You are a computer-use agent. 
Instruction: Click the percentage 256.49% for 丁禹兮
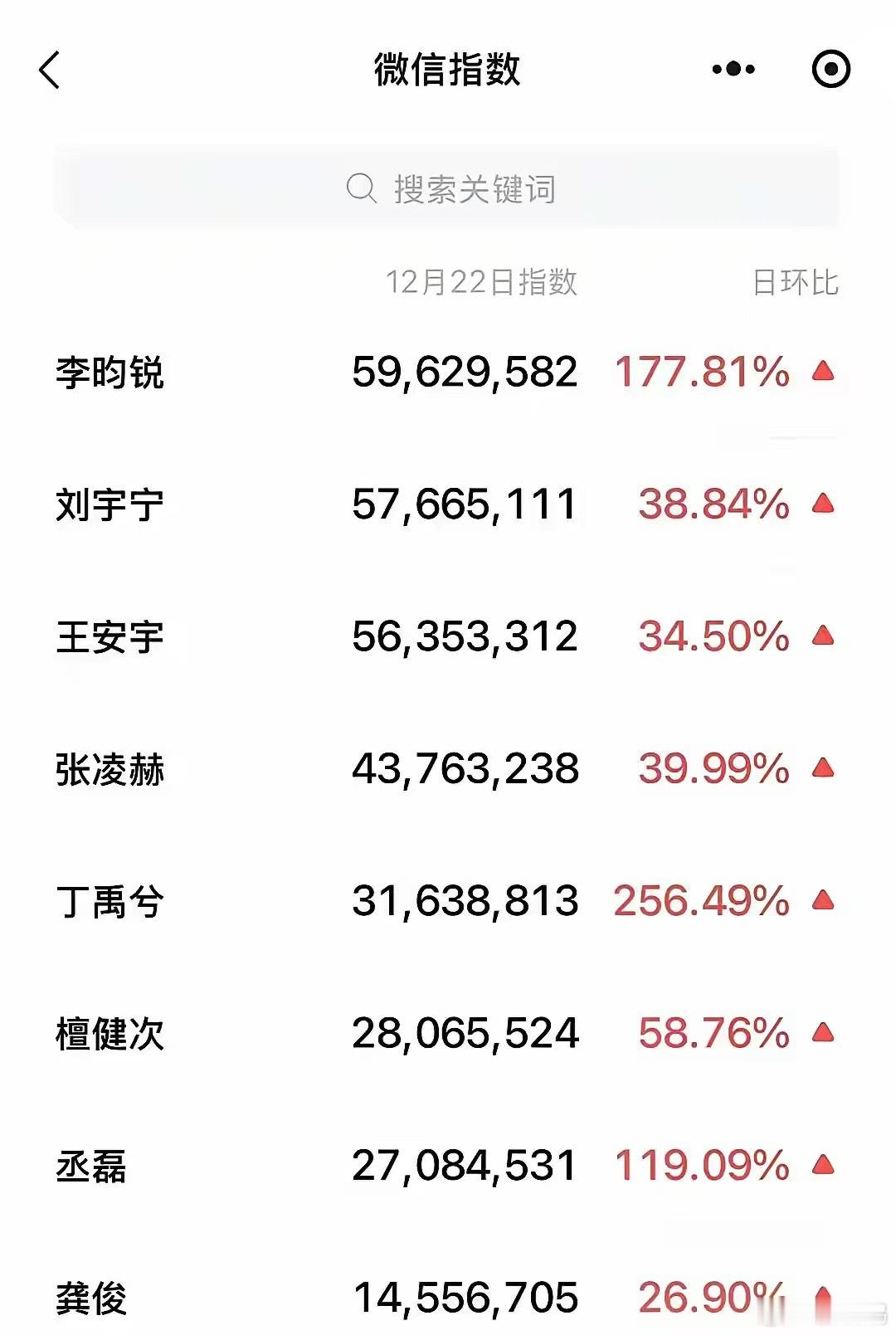click(x=699, y=901)
